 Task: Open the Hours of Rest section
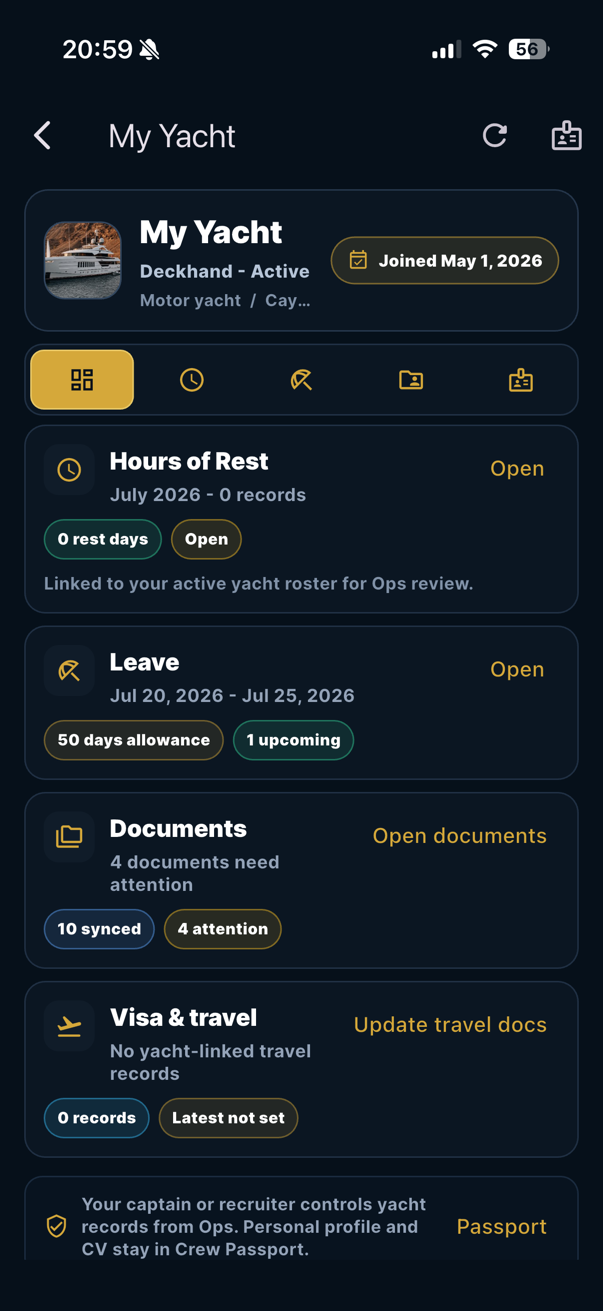tap(517, 468)
